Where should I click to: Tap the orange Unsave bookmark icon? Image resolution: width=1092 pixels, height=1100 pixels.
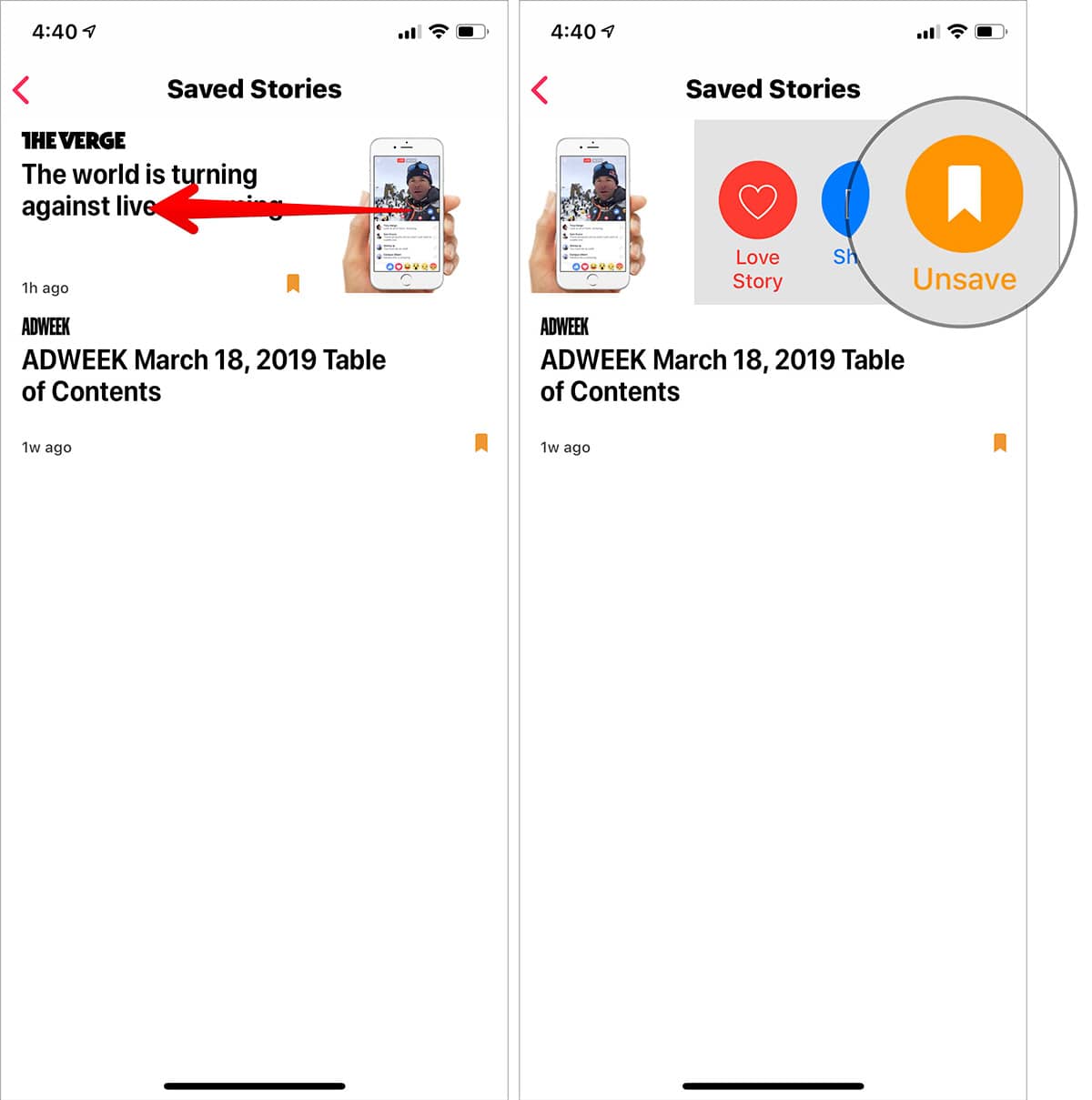tap(964, 191)
